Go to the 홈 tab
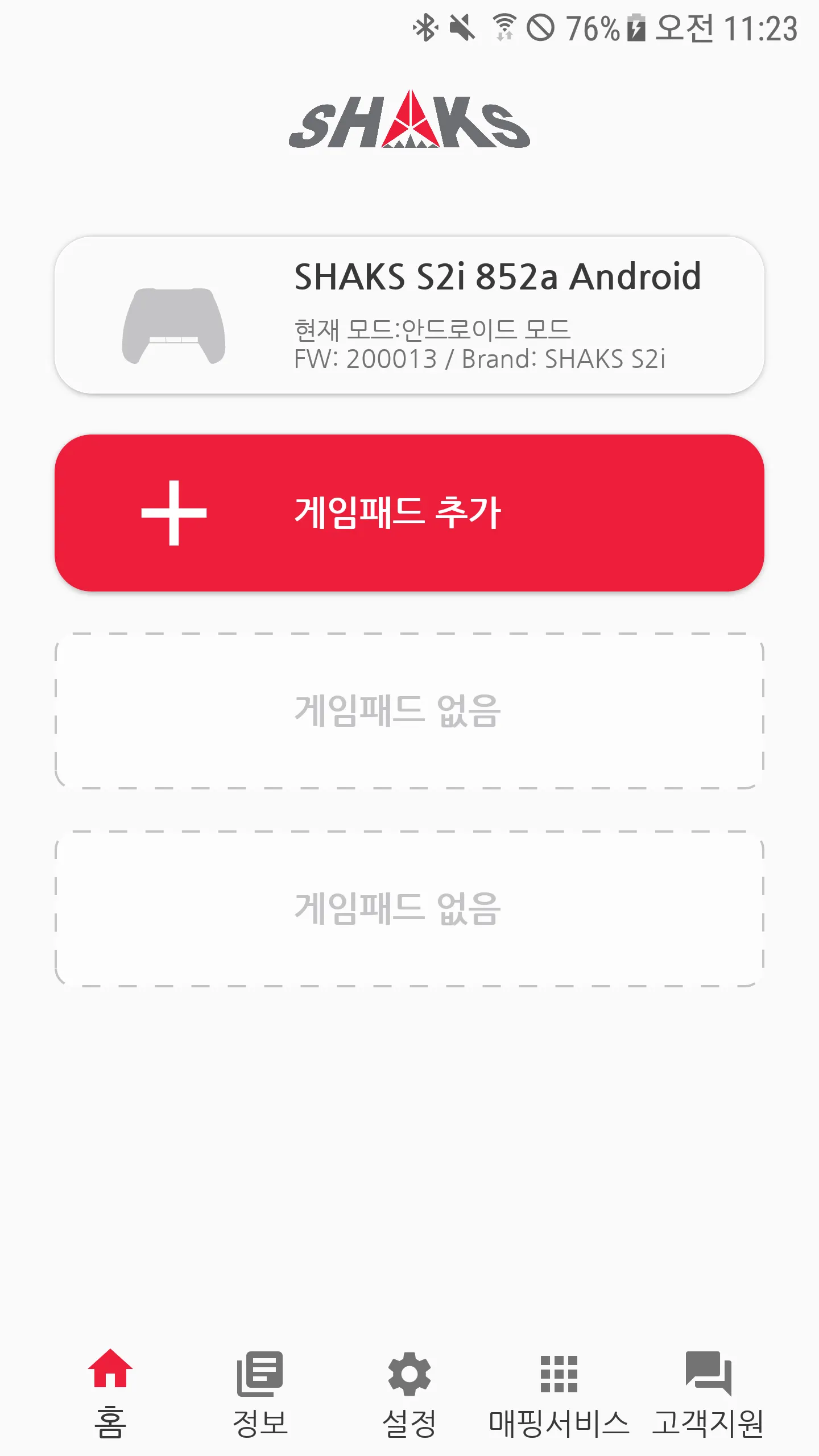 [110, 1392]
